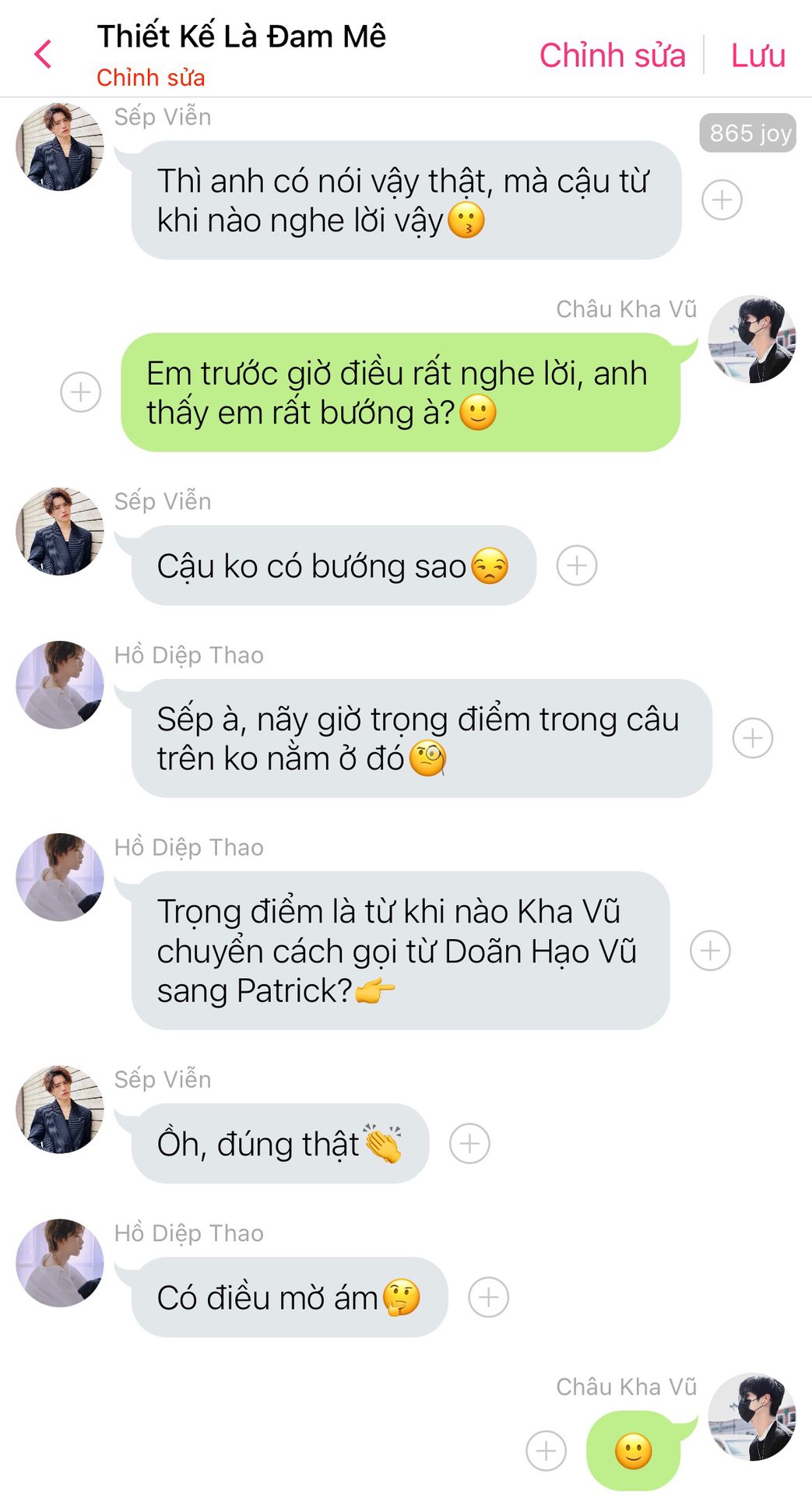Tap Chỉnh sửa under the title

pos(150,78)
